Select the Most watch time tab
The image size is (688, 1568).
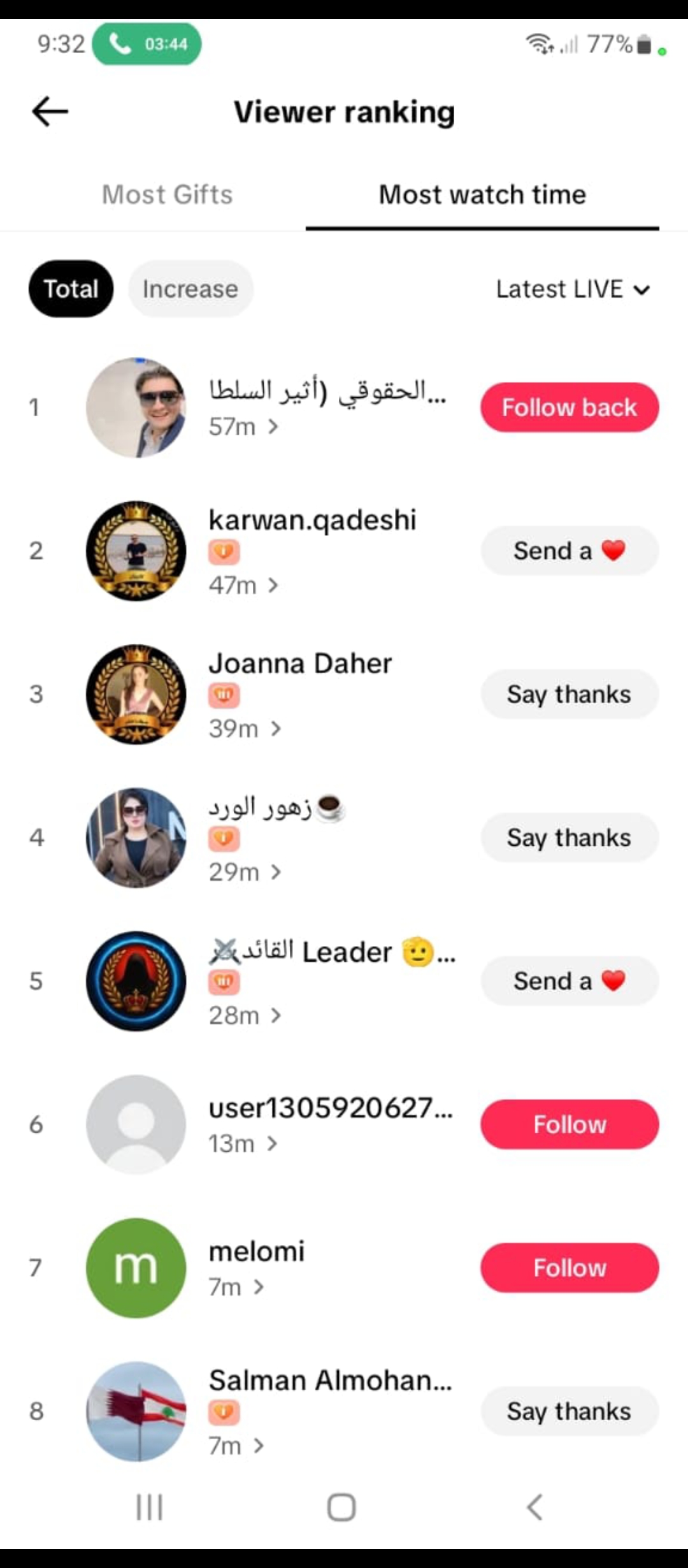(x=482, y=194)
